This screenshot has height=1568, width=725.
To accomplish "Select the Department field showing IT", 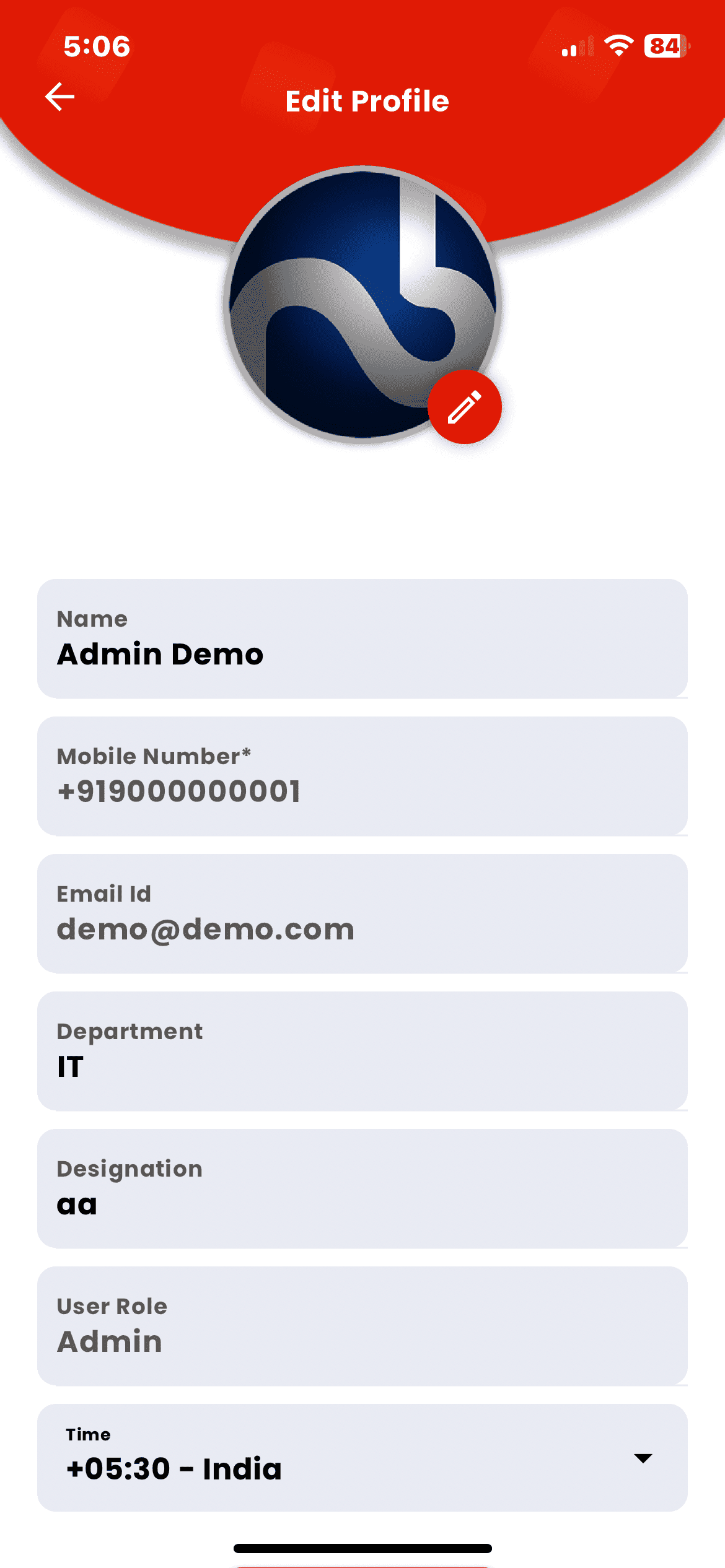I will tap(362, 1051).
